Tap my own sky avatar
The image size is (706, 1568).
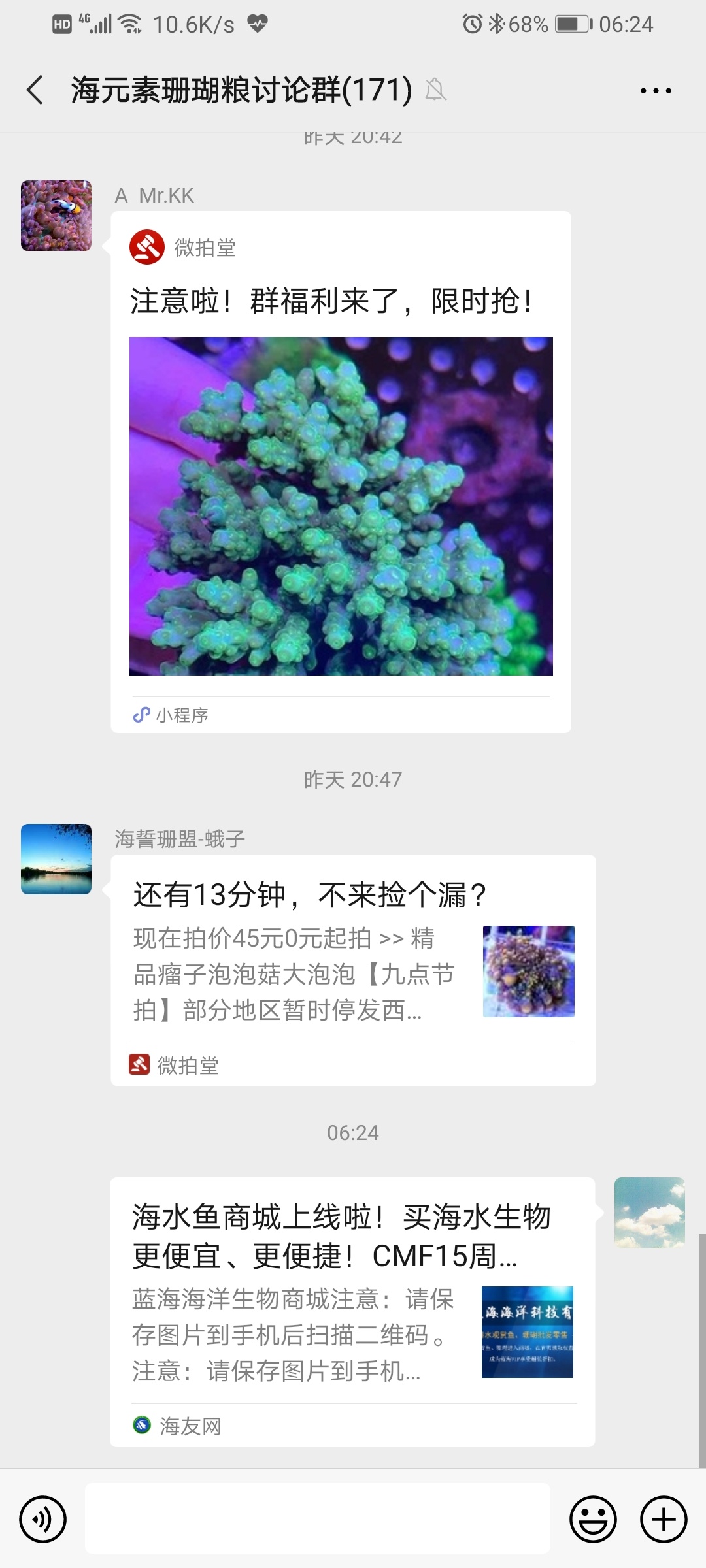pyautogui.click(x=649, y=1212)
